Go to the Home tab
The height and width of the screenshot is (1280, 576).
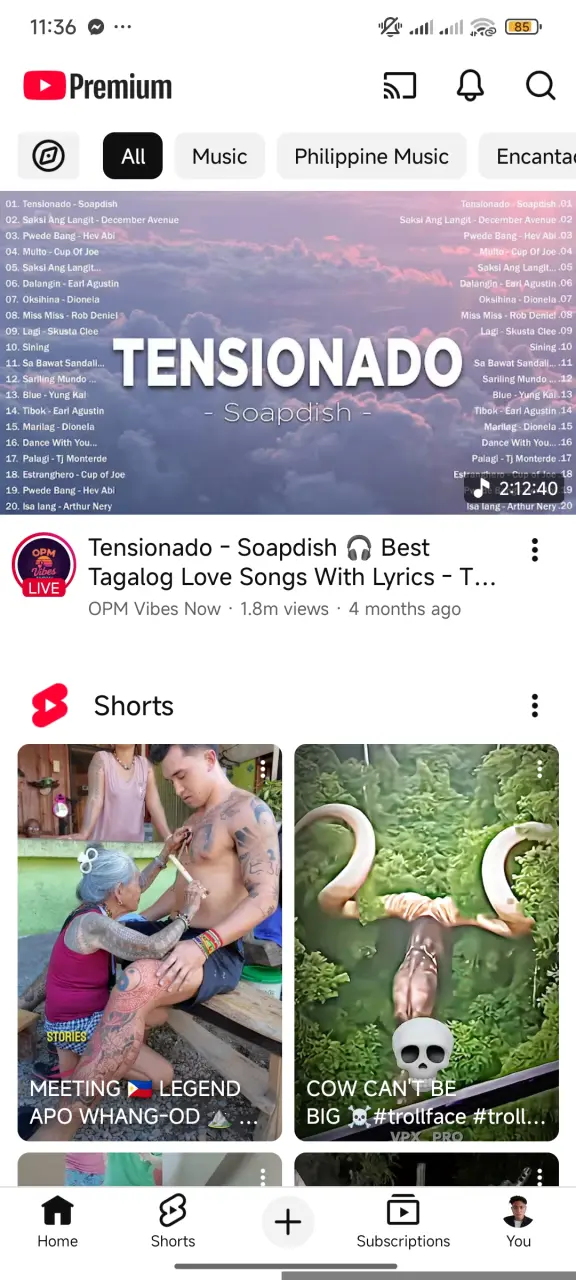click(57, 1222)
